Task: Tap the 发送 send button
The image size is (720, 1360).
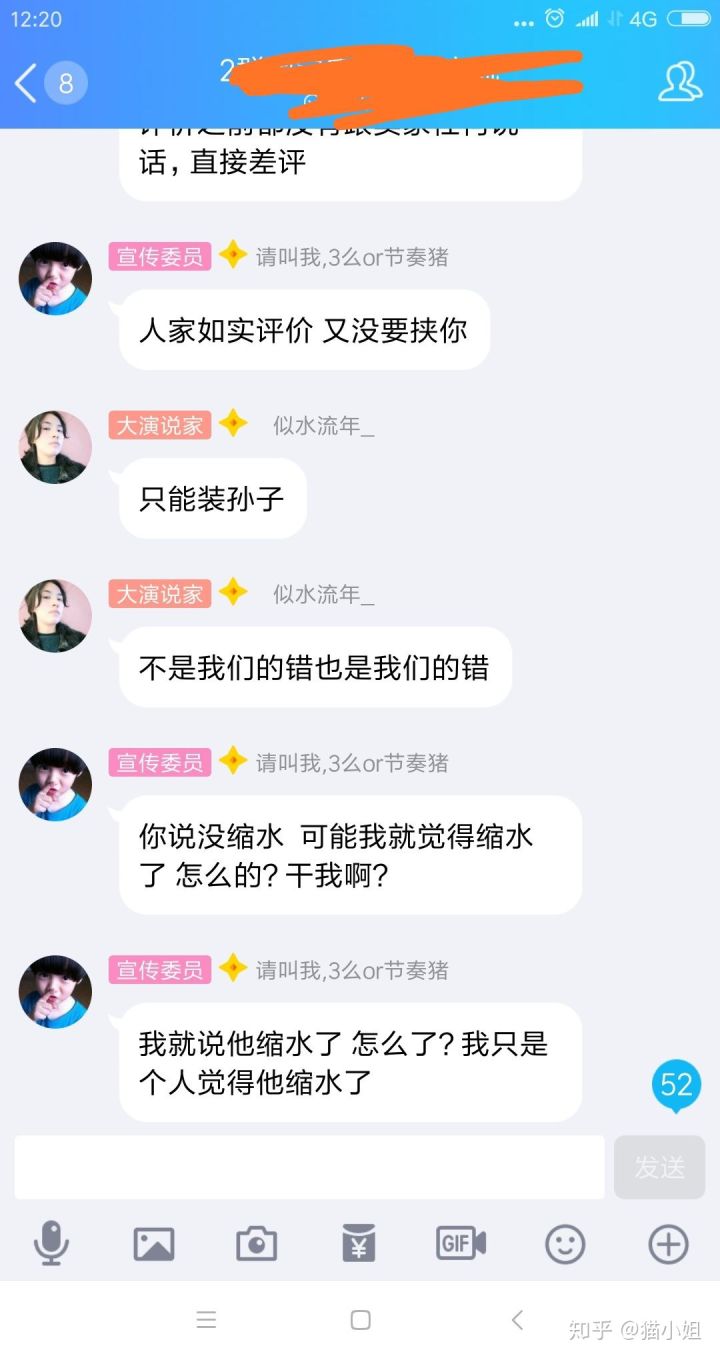Action: 659,1166
